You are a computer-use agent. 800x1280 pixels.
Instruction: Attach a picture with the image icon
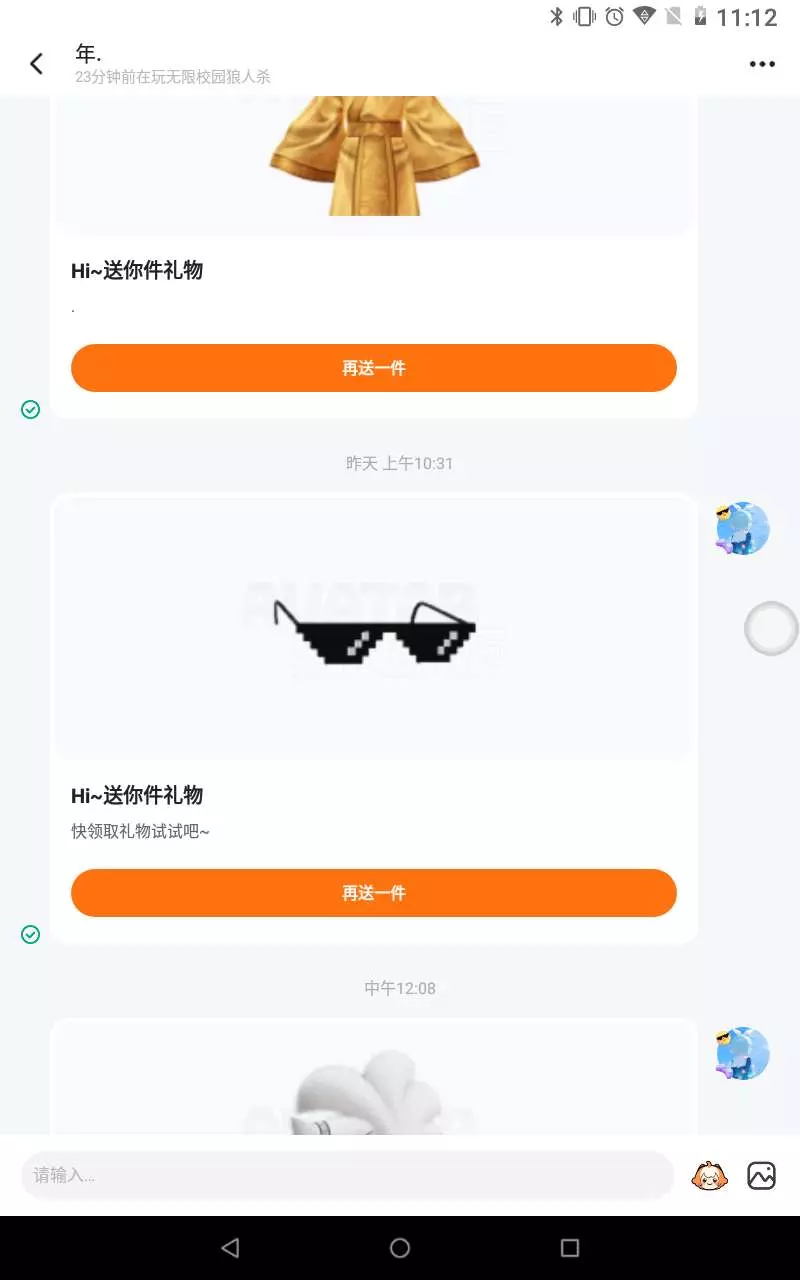[x=762, y=1175]
